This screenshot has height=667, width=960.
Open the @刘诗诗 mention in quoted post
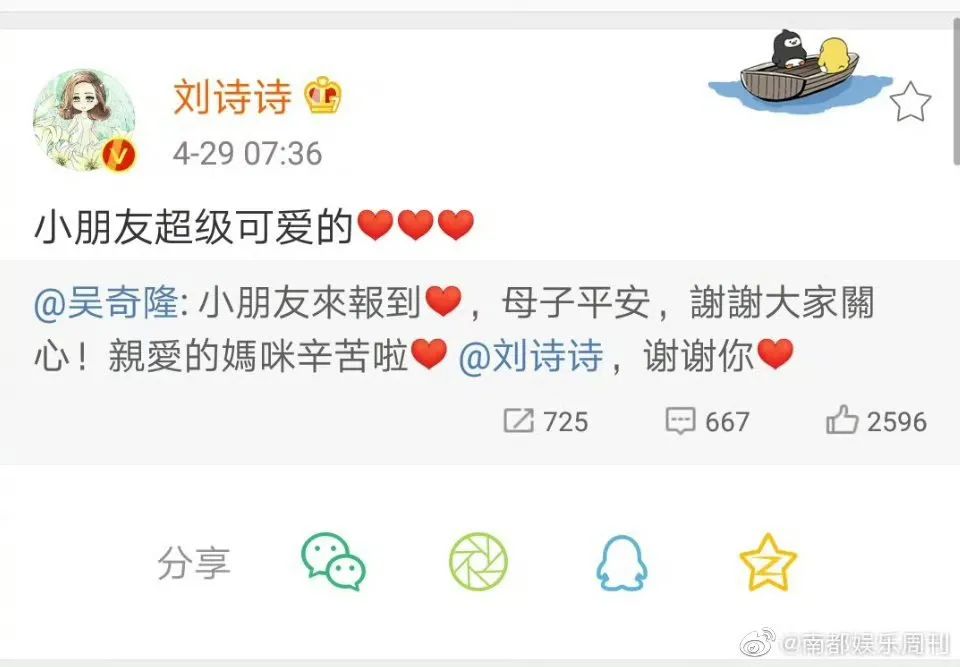(x=530, y=357)
